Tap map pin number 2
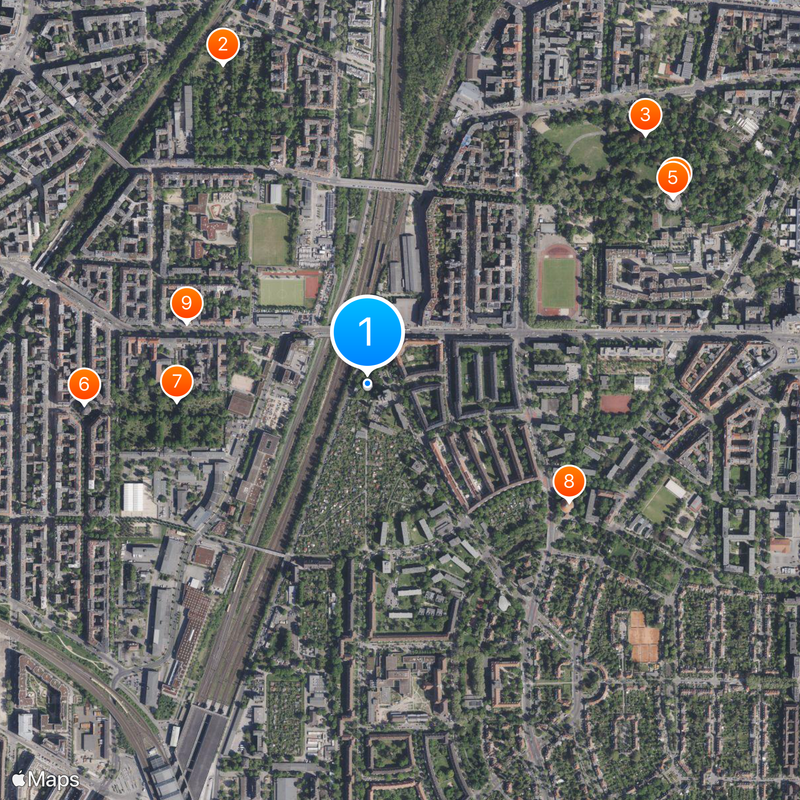This screenshot has height=800, width=800. 222,44
